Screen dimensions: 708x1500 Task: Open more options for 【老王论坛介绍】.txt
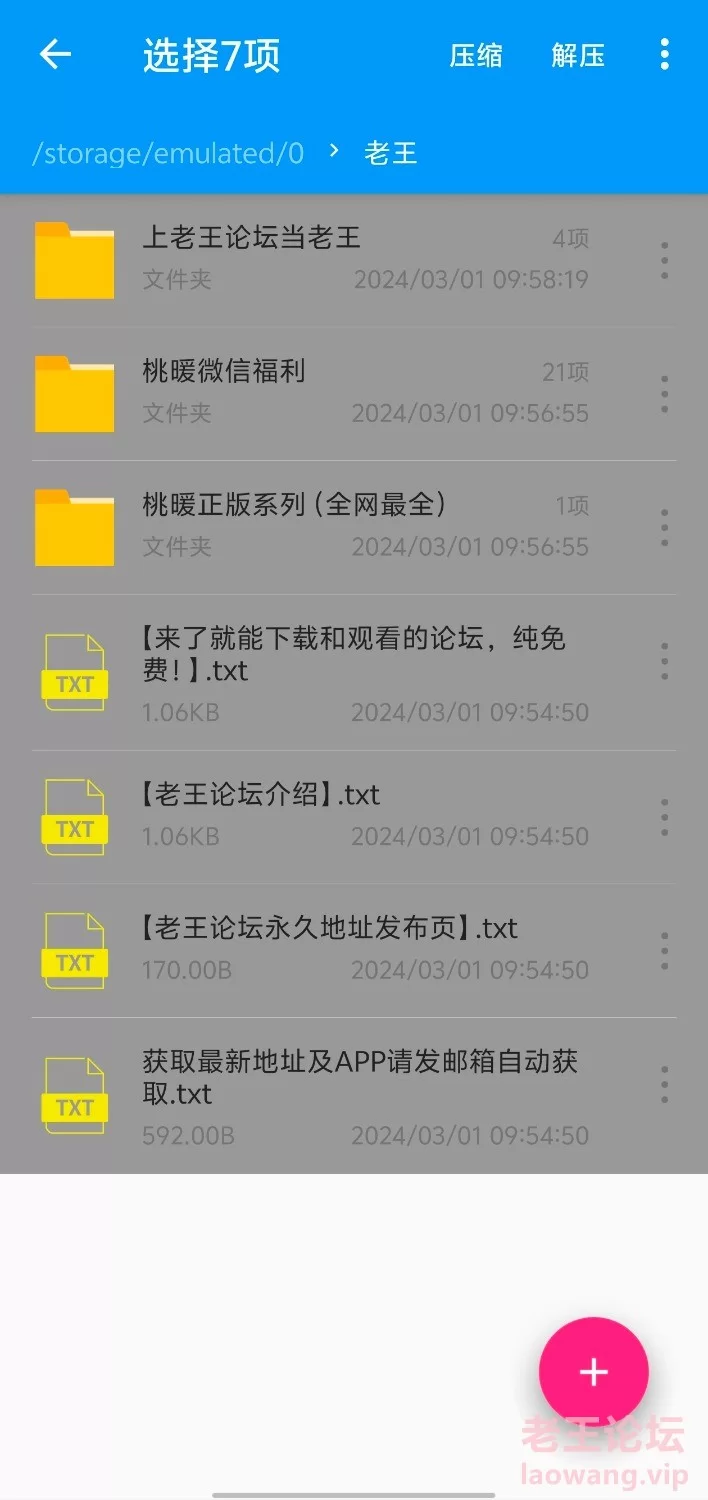[x=664, y=818]
